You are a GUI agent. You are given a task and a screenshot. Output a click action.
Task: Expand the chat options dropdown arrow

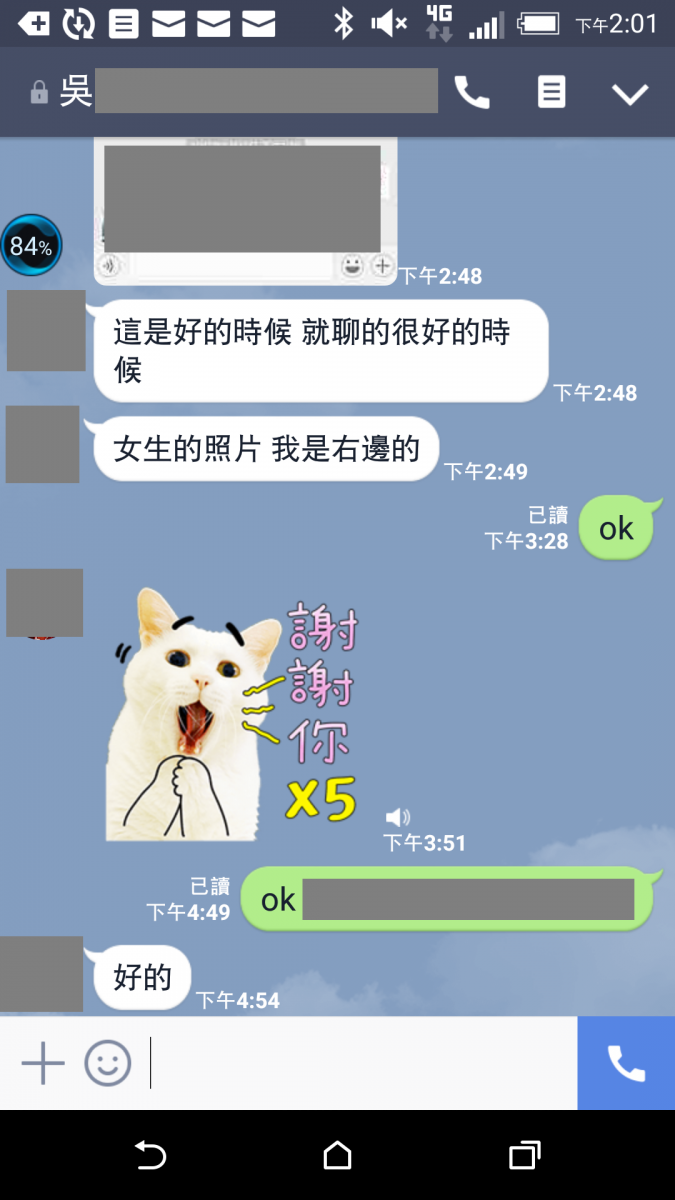click(x=630, y=94)
